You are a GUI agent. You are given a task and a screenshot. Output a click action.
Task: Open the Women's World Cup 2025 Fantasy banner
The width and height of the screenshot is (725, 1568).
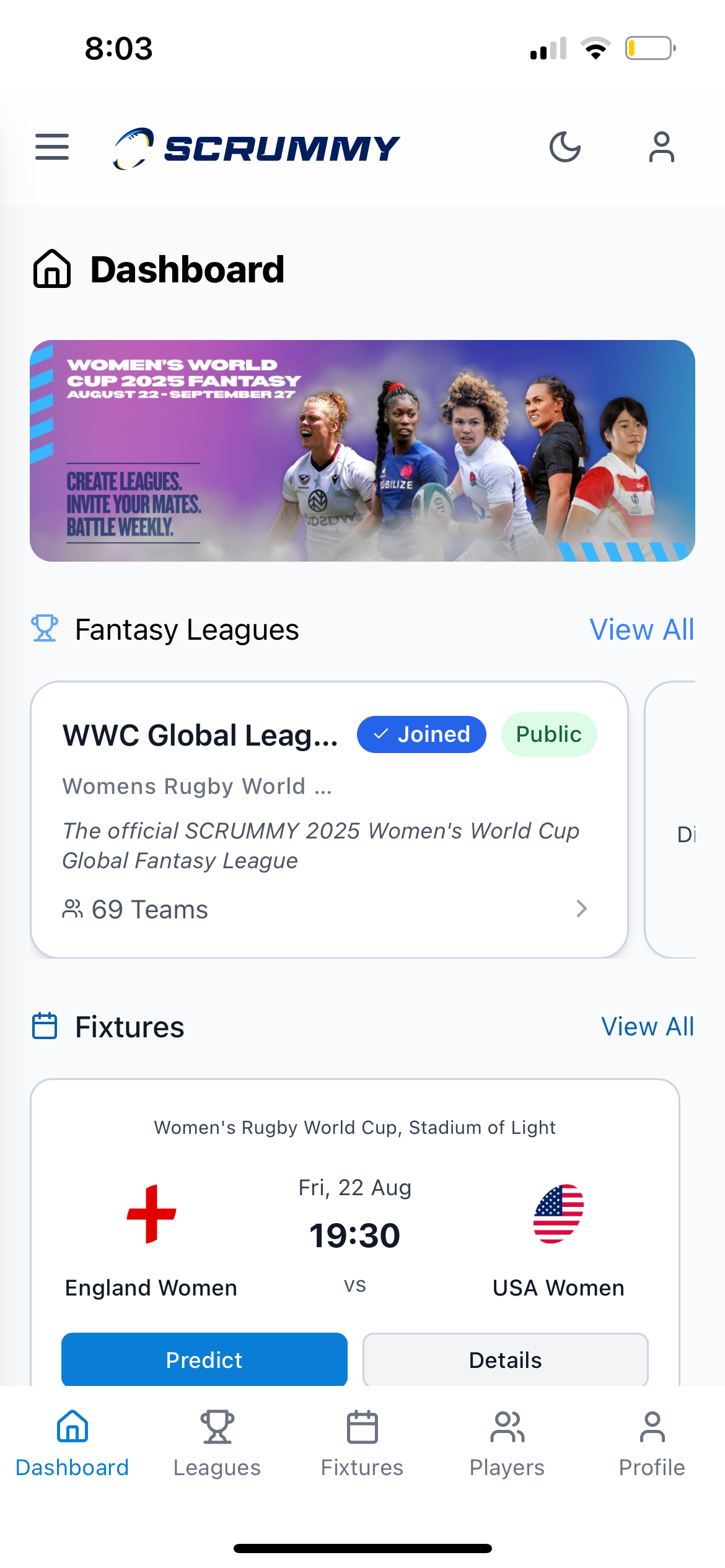[x=362, y=450]
